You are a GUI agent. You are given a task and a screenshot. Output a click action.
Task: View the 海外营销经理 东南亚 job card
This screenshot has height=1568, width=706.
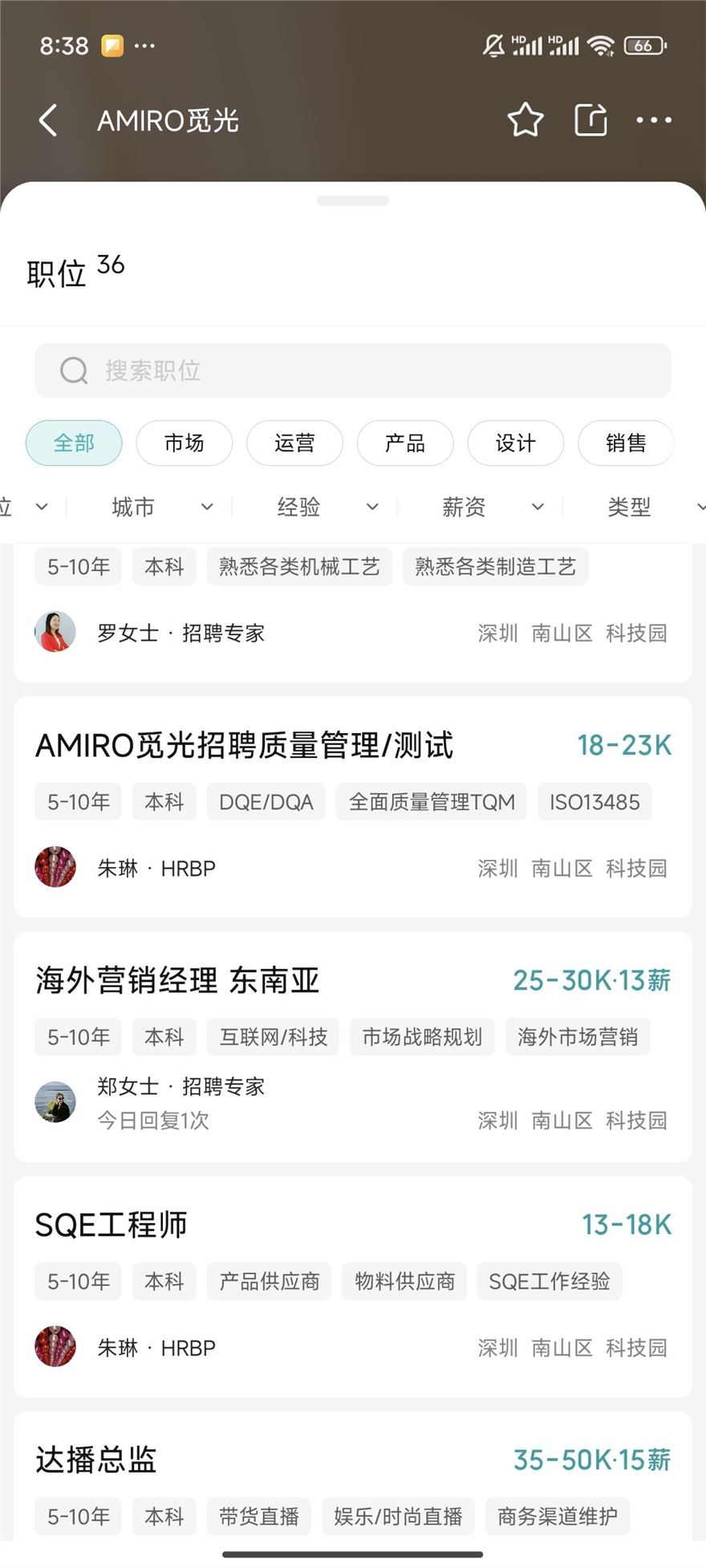(x=178, y=981)
